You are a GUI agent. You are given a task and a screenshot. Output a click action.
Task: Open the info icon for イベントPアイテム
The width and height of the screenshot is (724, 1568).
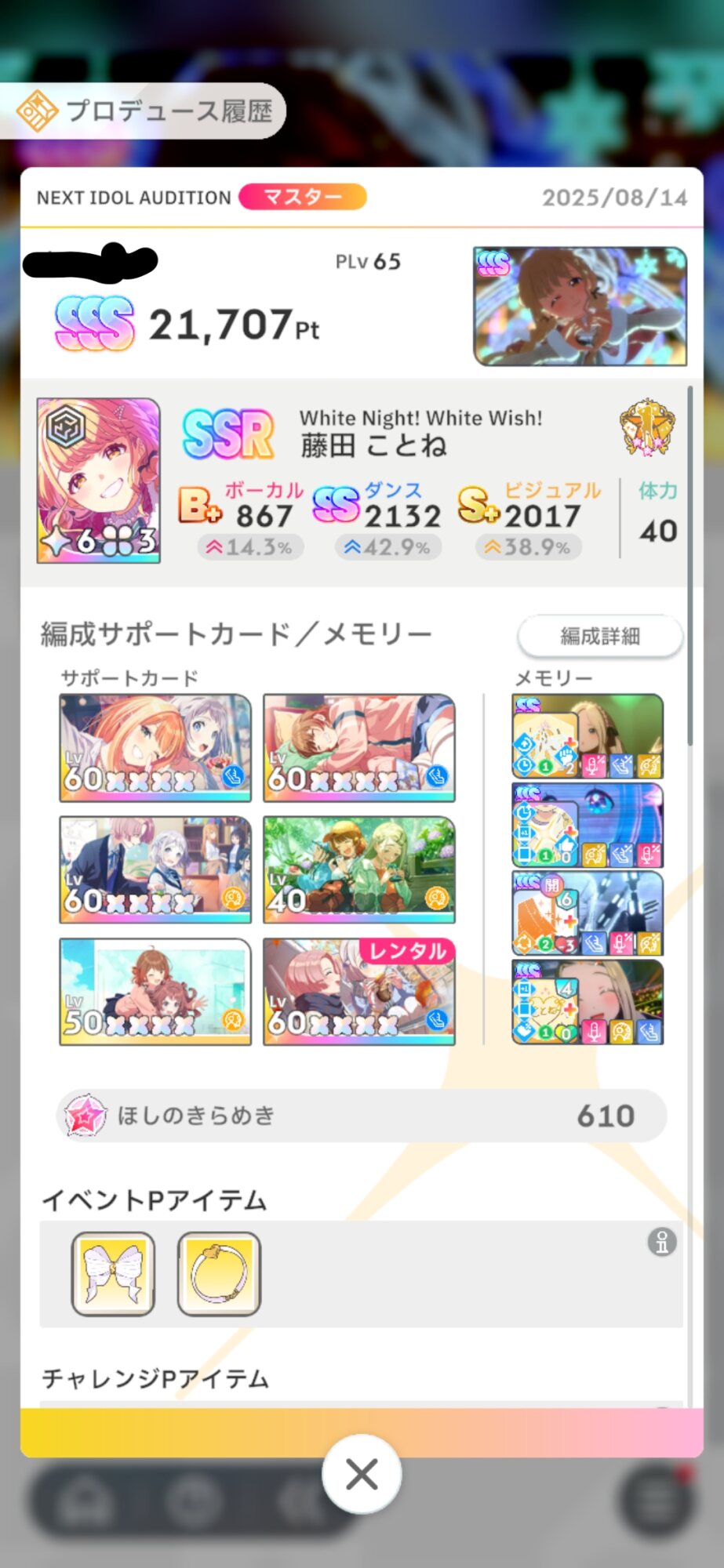click(x=661, y=1242)
